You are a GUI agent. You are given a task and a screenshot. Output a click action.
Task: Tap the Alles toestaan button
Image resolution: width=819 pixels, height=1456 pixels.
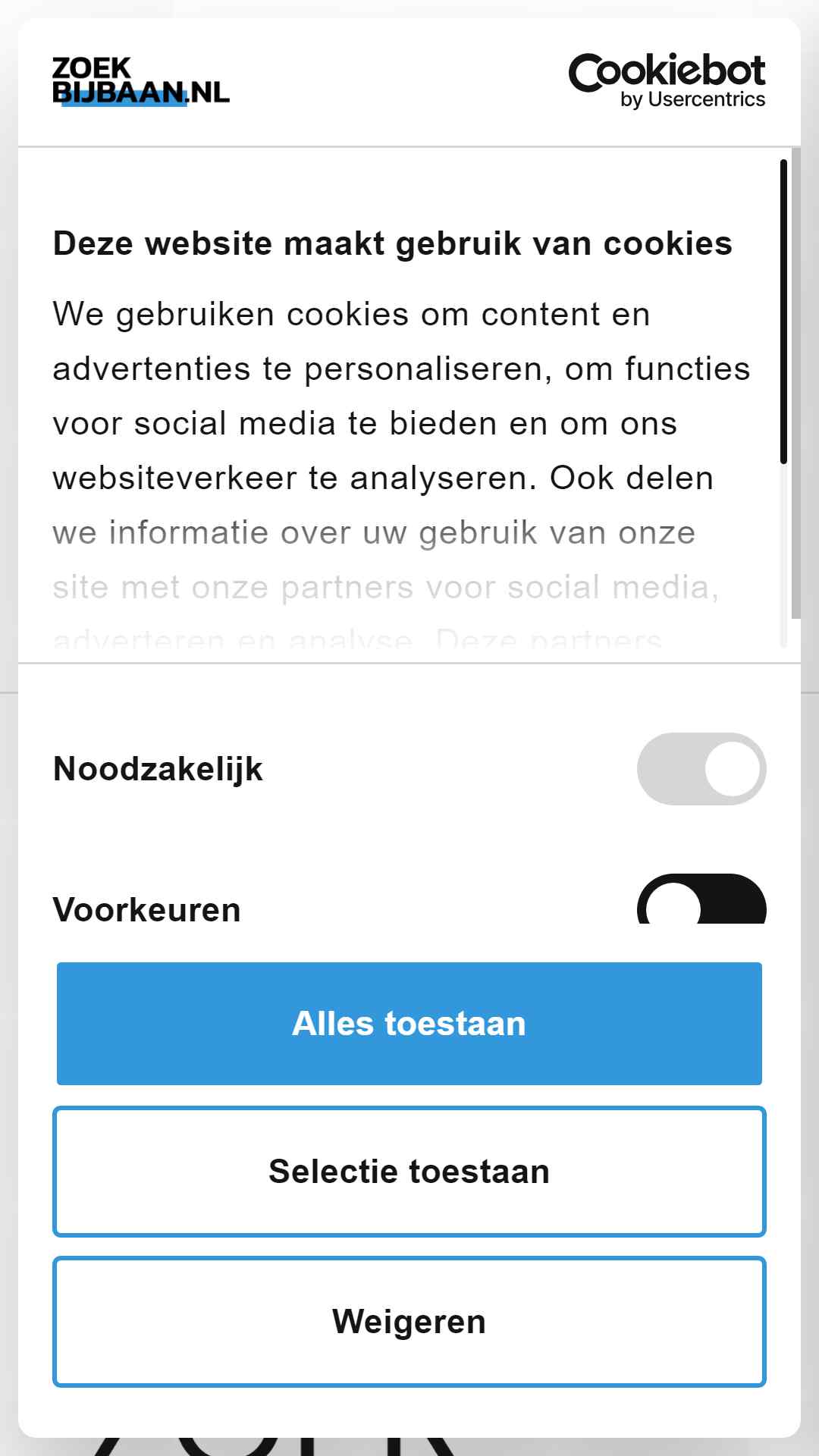point(409,1023)
